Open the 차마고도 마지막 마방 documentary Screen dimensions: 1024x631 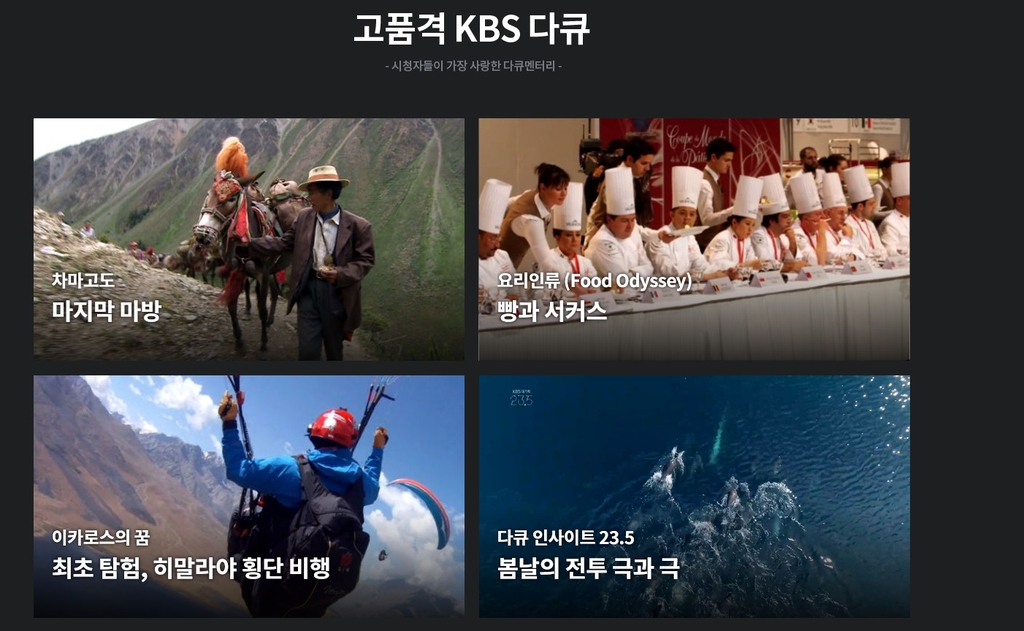click(x=248, y=239)
